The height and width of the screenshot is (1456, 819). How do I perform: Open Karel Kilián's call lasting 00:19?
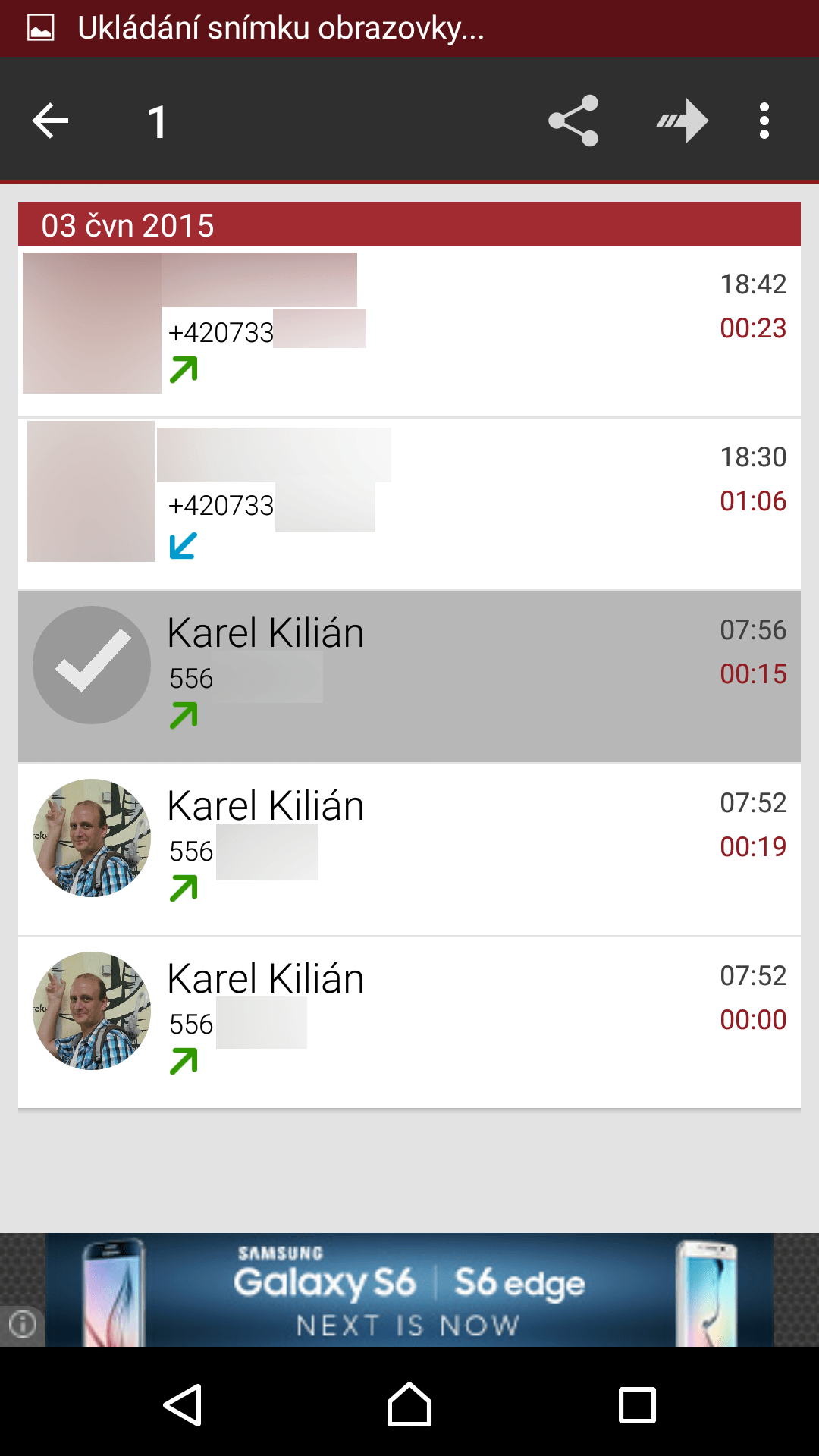pos(409,849)
